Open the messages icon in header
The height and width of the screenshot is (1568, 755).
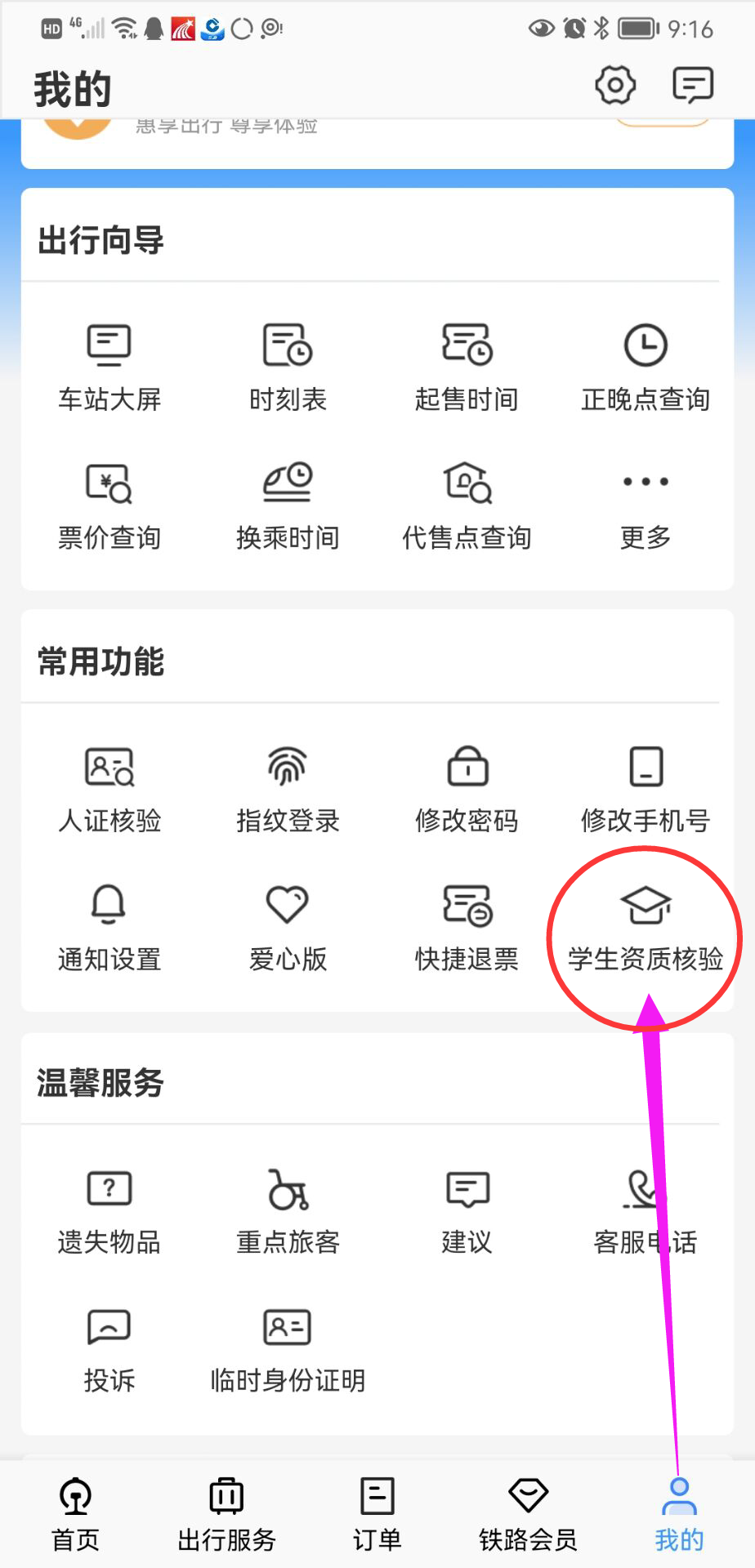[693, 85]
